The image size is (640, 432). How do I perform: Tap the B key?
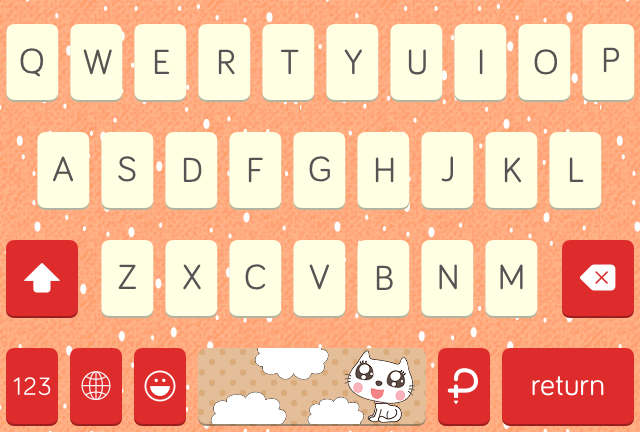pyautogui.click(x=383, y=277)
